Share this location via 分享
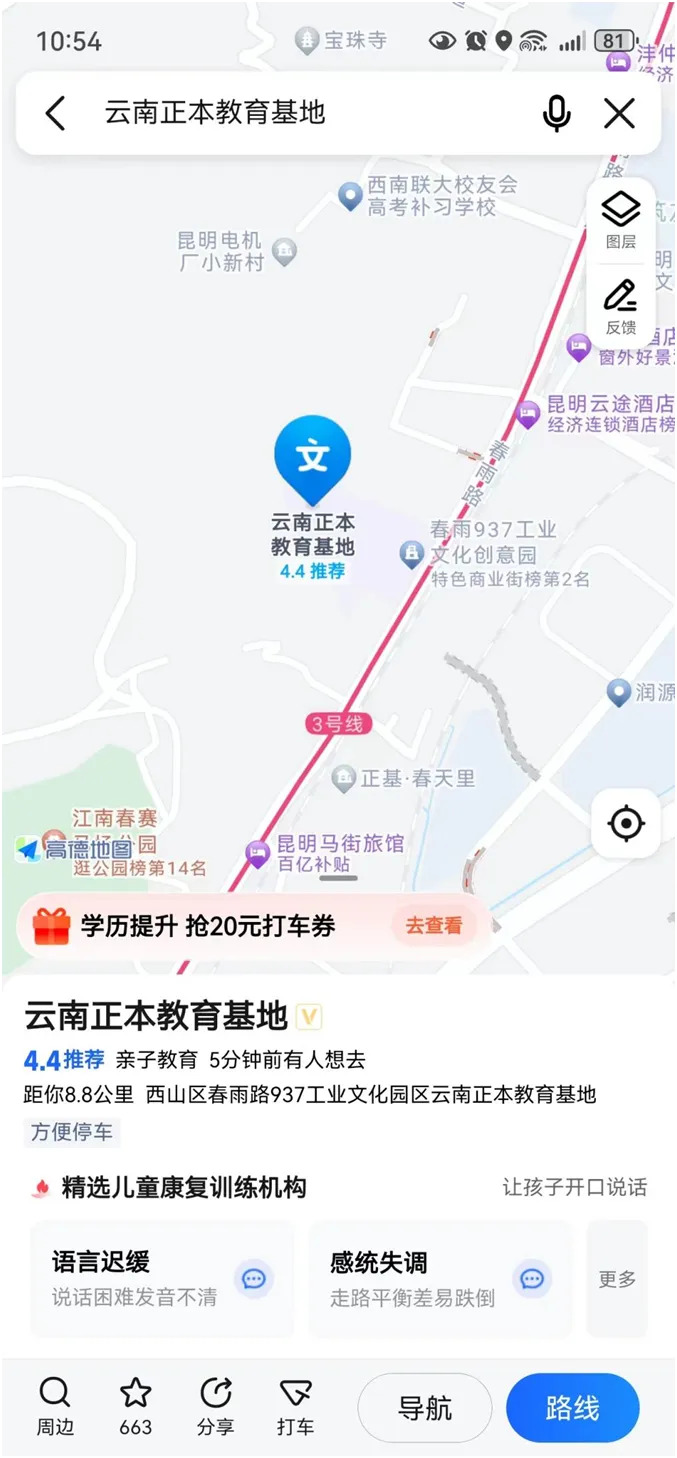The height and width of the screenshot is (1458, 677). coord(215,1406)
